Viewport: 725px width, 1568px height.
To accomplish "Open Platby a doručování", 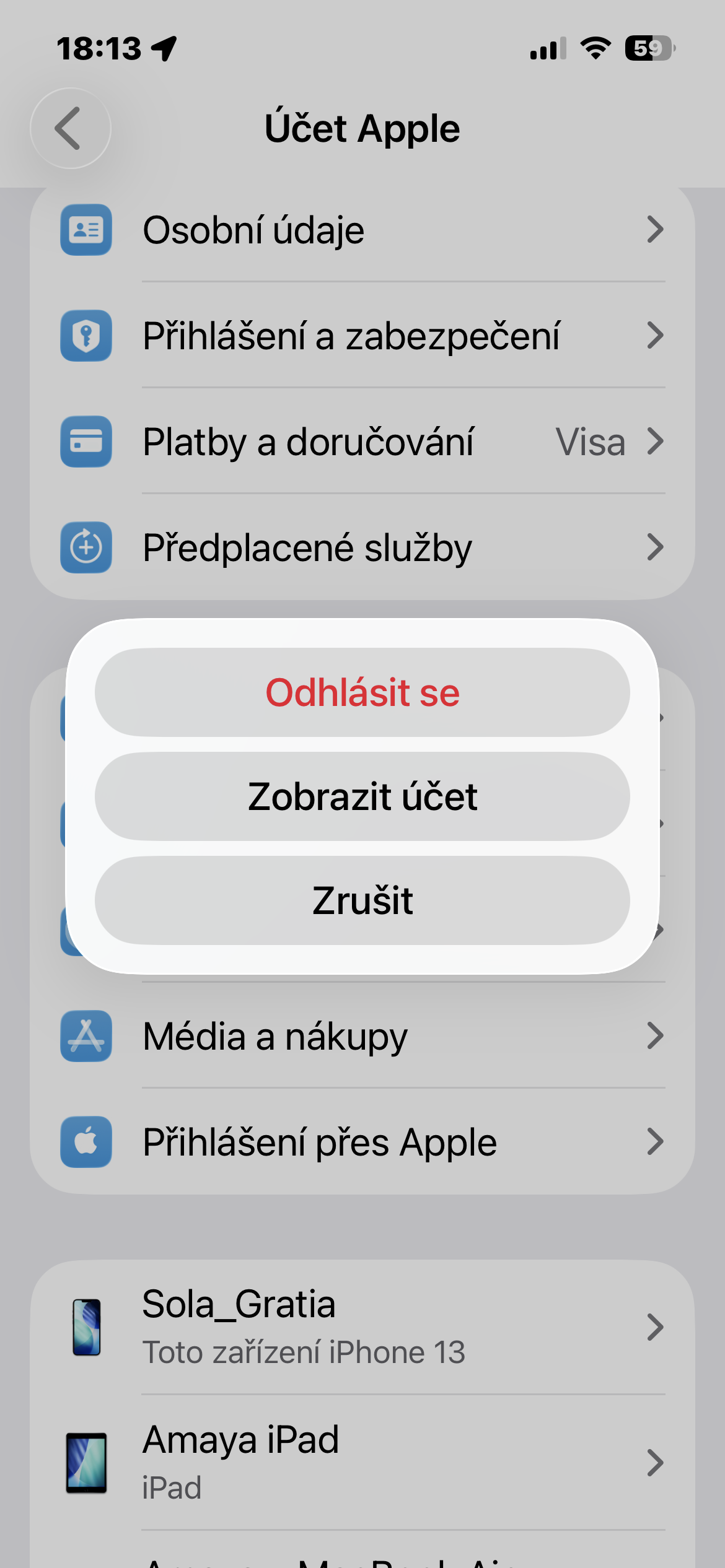I will tap(362, 442).
